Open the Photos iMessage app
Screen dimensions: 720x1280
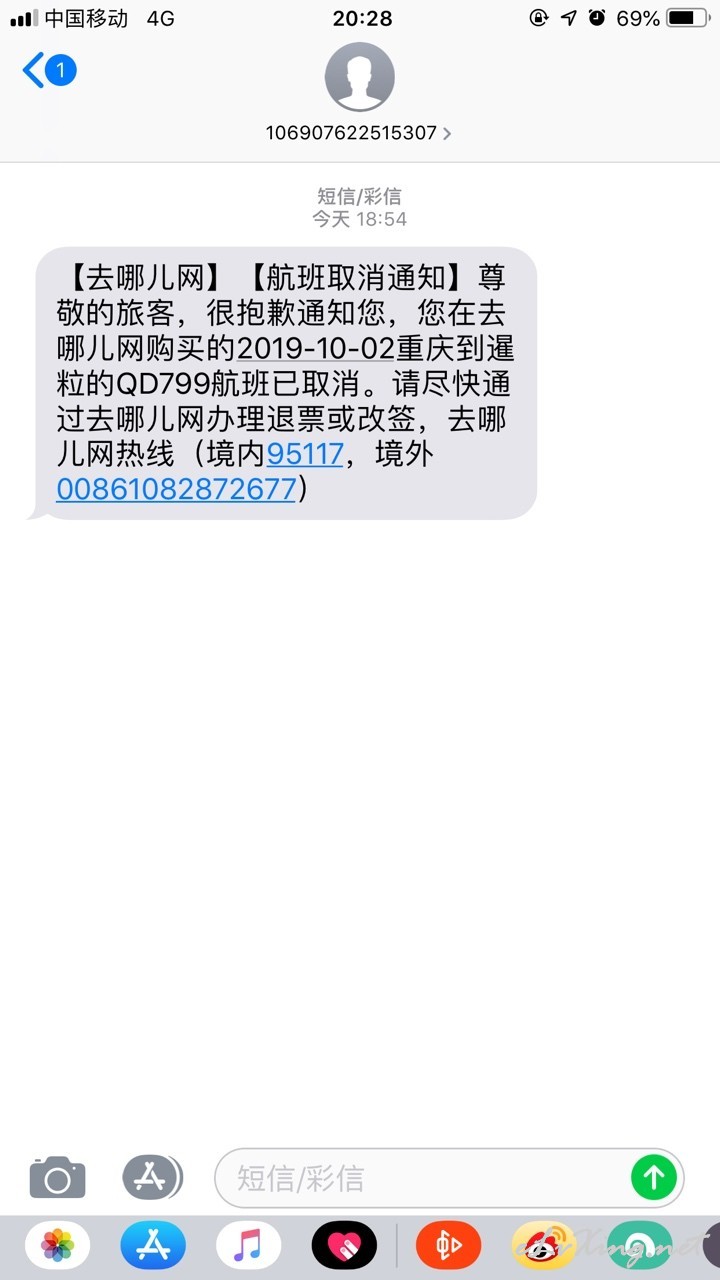[58, 1246]
